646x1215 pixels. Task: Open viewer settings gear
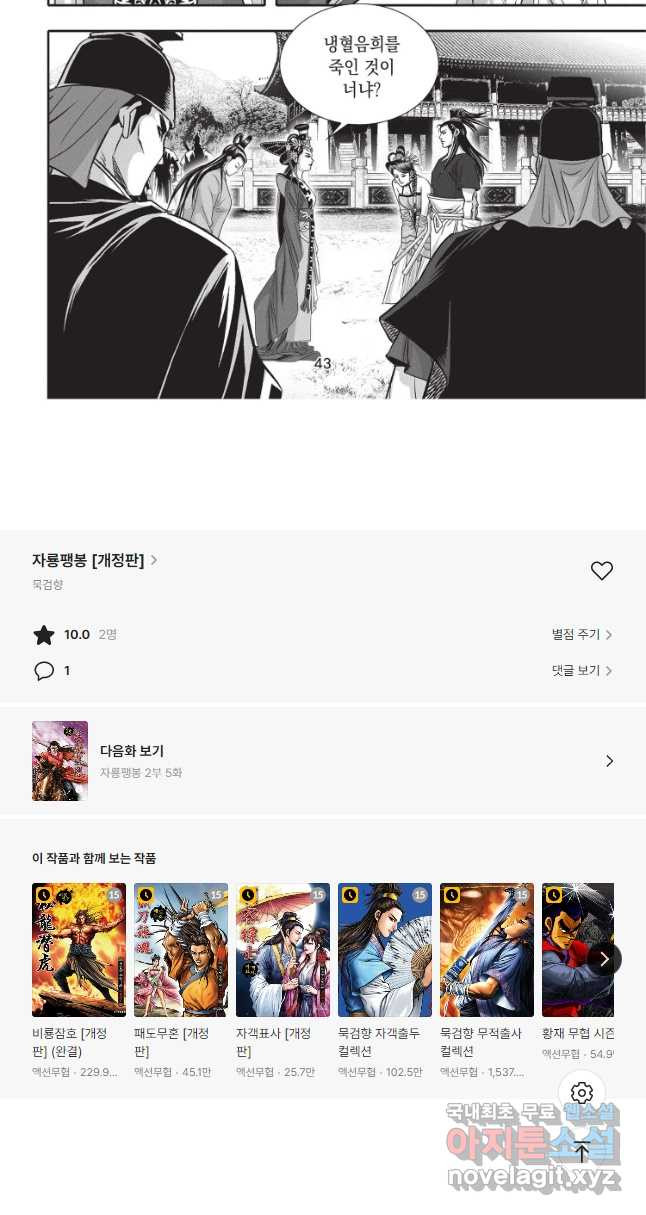pos(582,1093)
